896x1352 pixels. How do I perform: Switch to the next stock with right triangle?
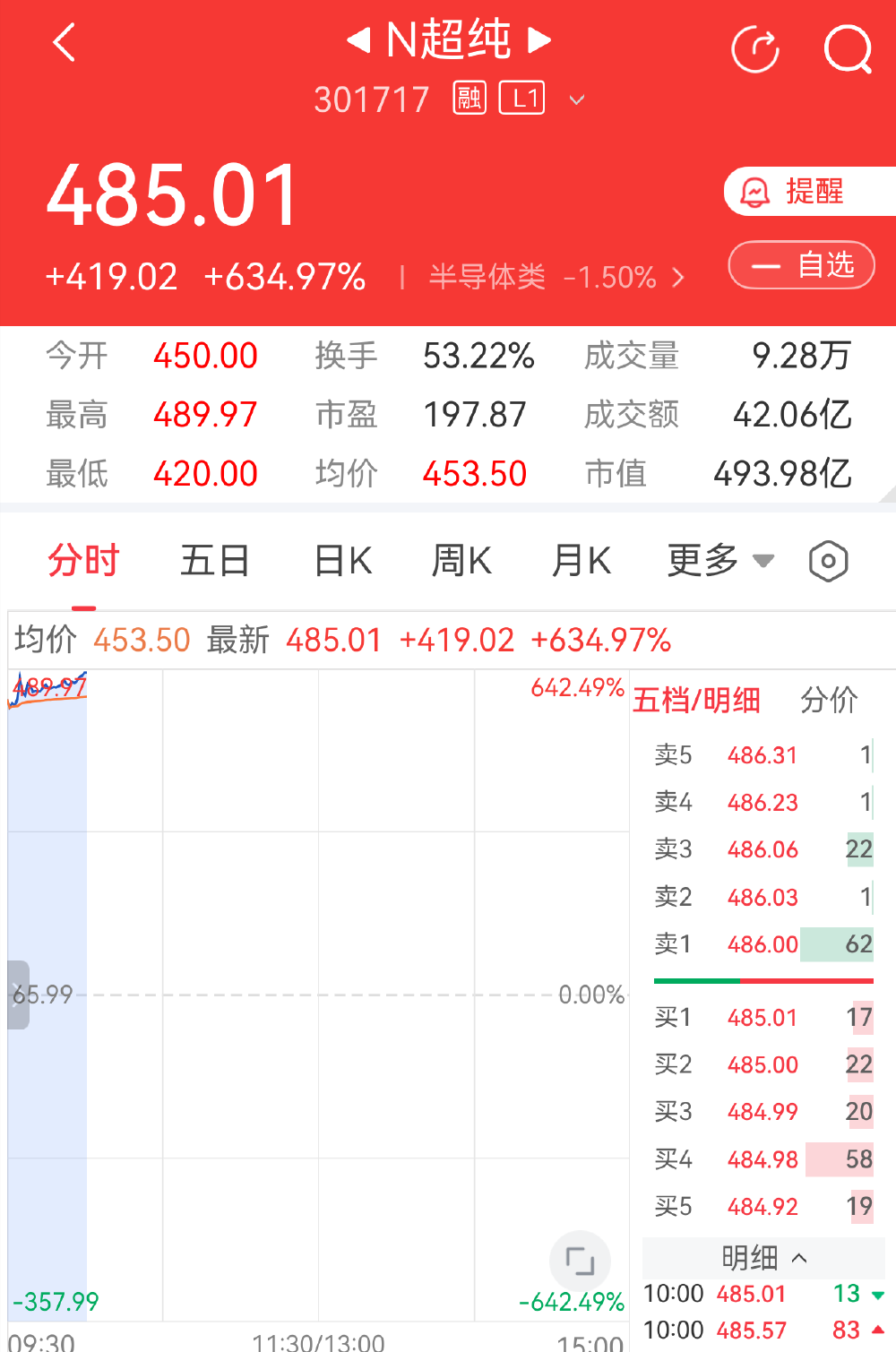(539, 40)
